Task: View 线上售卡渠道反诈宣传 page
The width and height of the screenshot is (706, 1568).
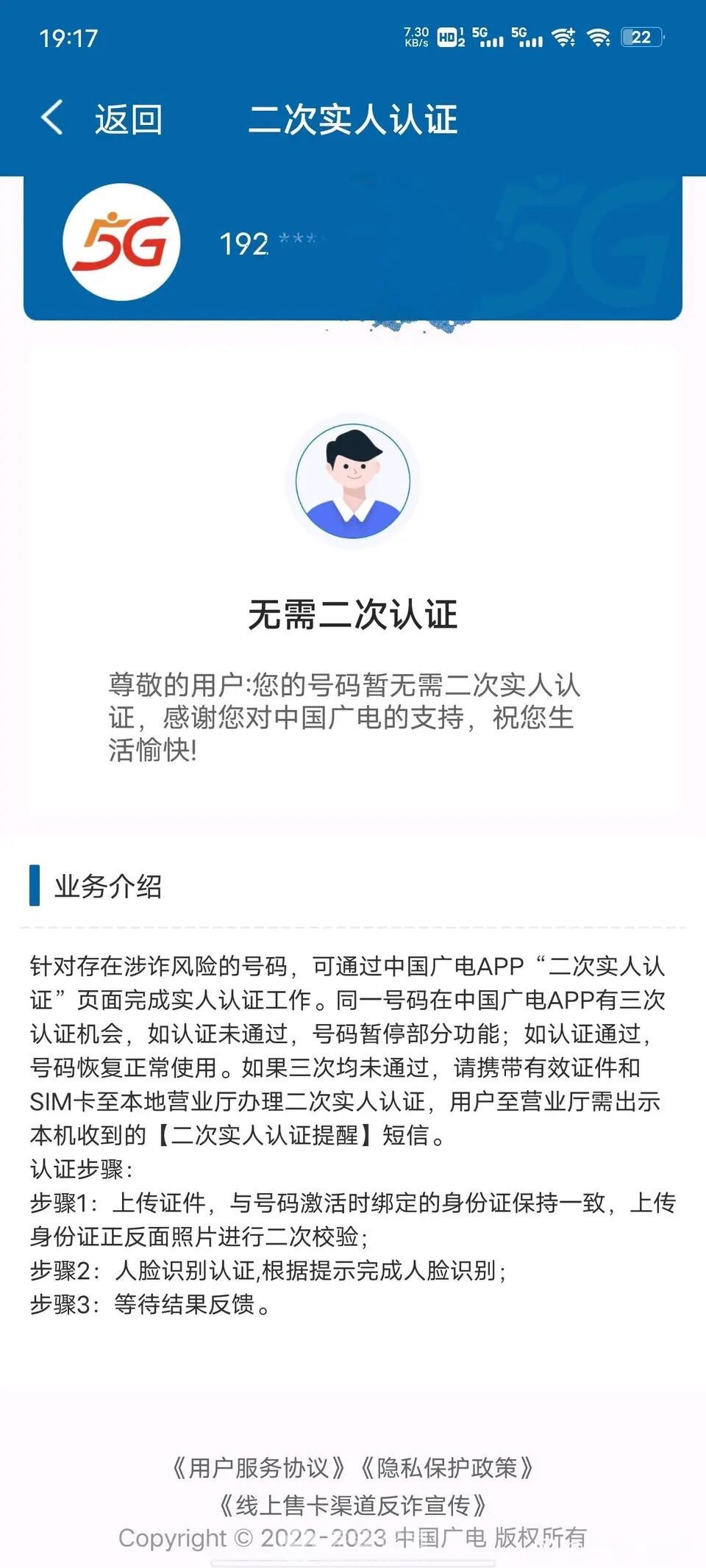Action: 353,1504
